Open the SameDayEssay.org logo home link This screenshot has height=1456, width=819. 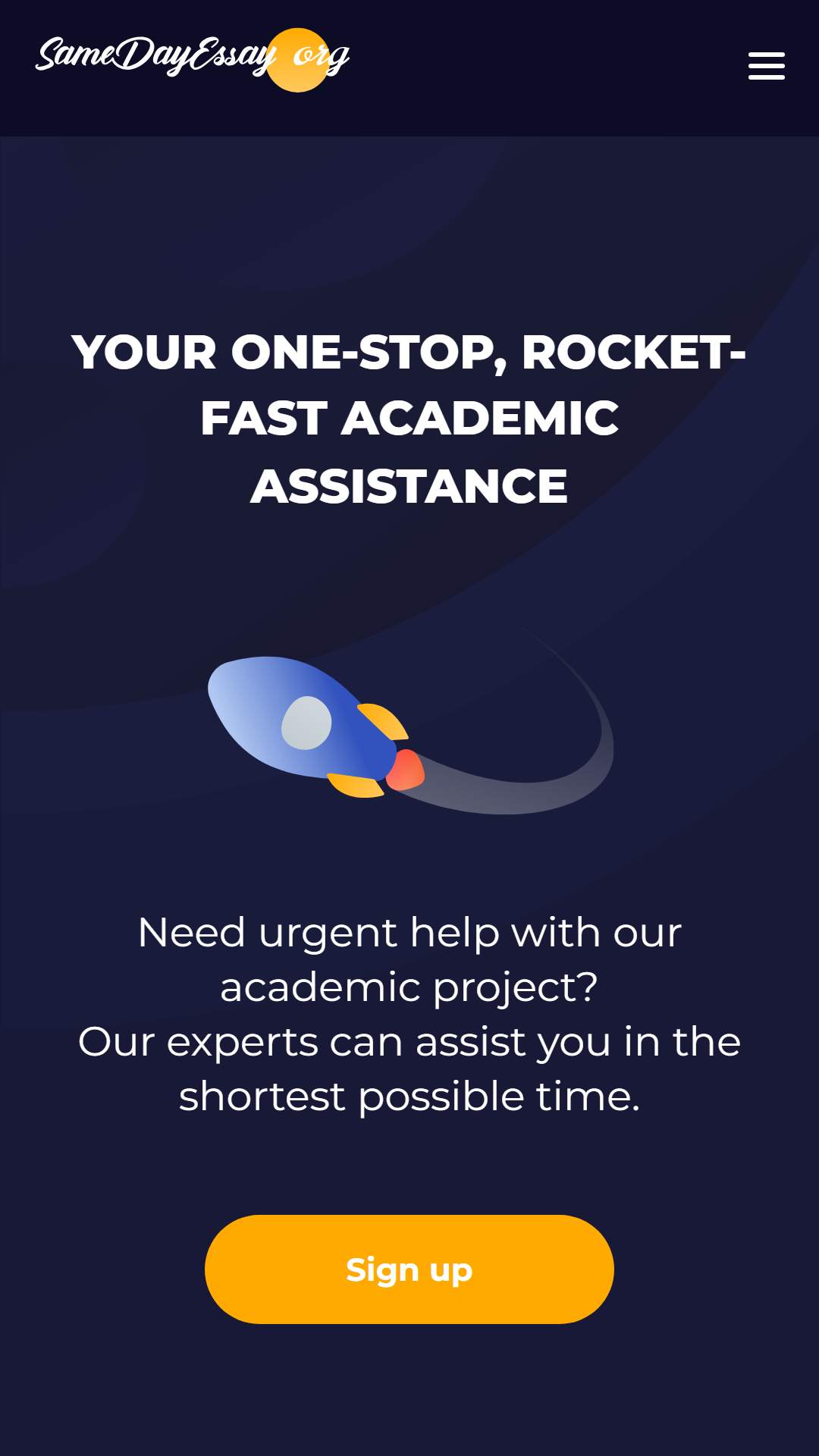[193, 59]
